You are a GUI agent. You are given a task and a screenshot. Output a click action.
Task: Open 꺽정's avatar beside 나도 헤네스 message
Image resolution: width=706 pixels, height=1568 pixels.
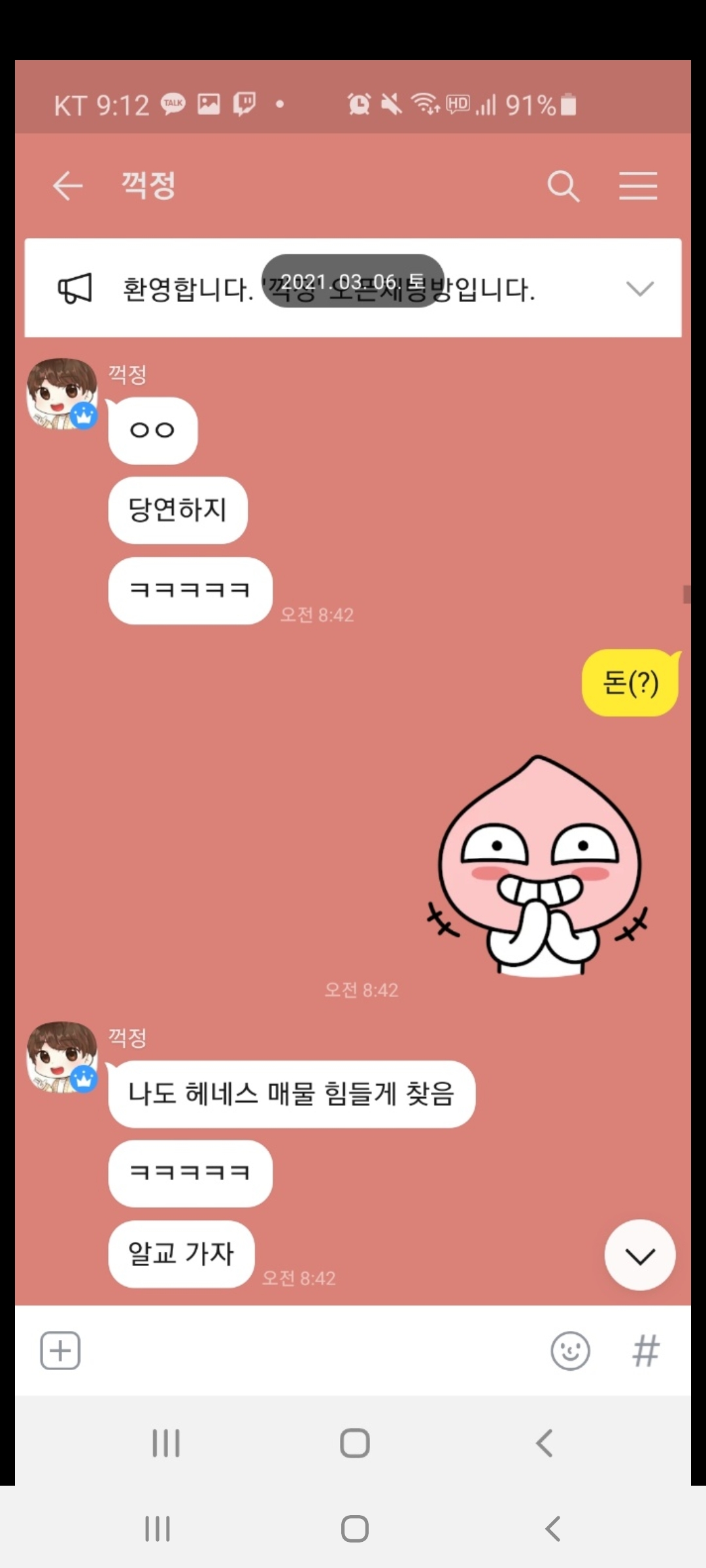click(61, 1056)
